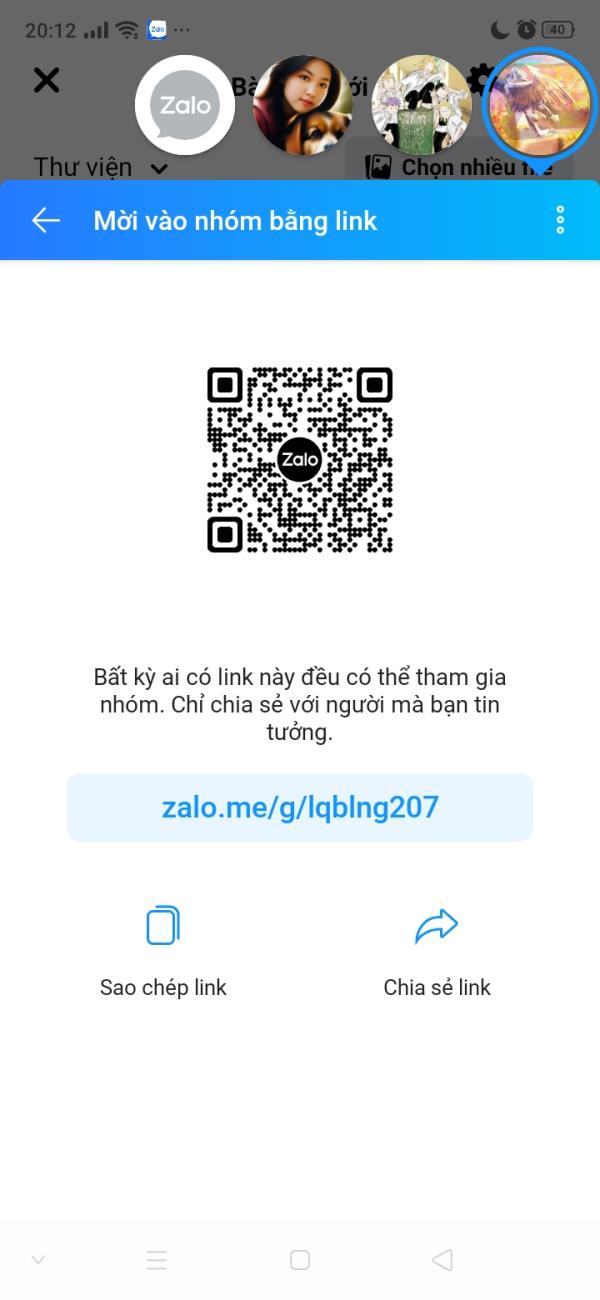Close the overlay with the X icon
The height and width of the screenshot is (1300, 600).
[x=46, y=80]
